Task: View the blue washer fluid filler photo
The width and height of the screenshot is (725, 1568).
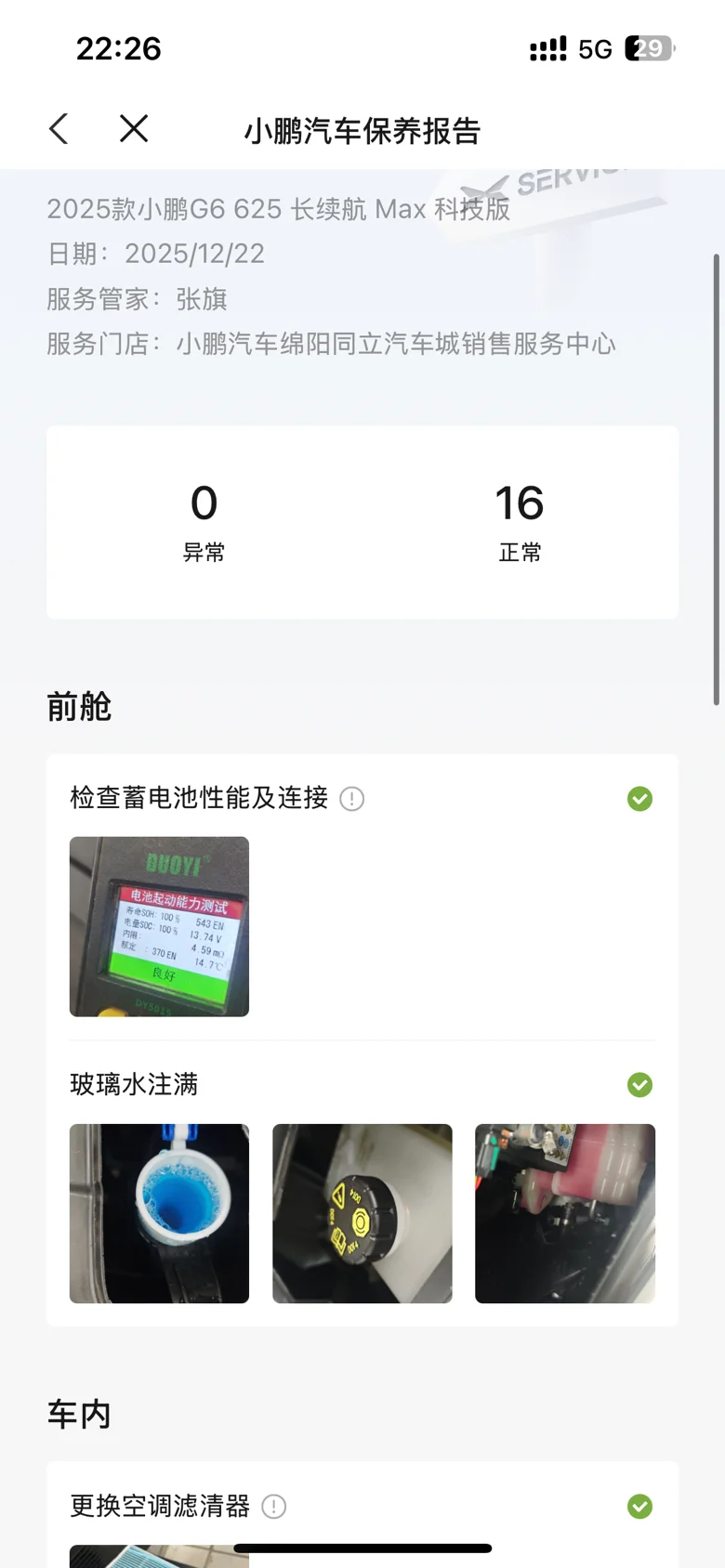Action: point(159,1213)
